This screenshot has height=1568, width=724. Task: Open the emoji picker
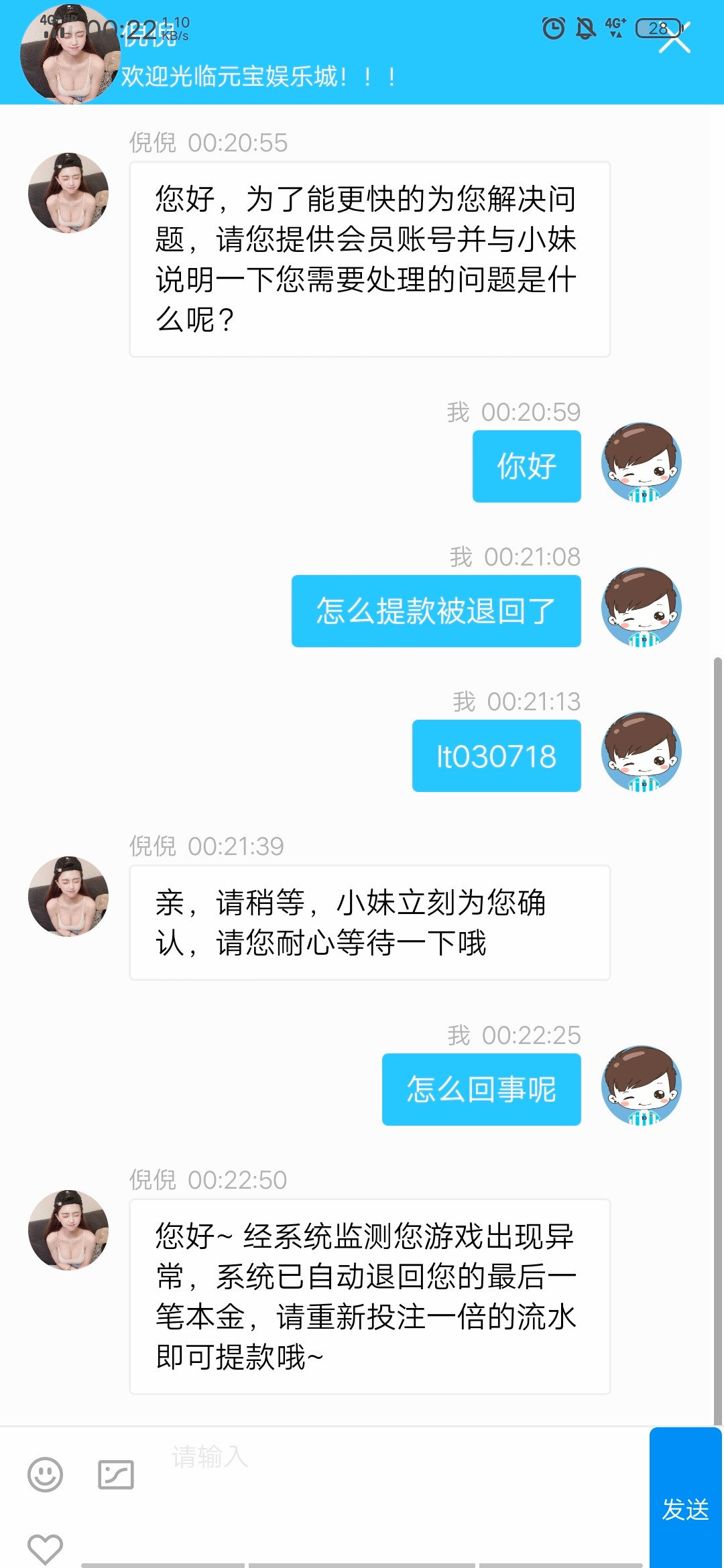click(x=45, y=1474)
